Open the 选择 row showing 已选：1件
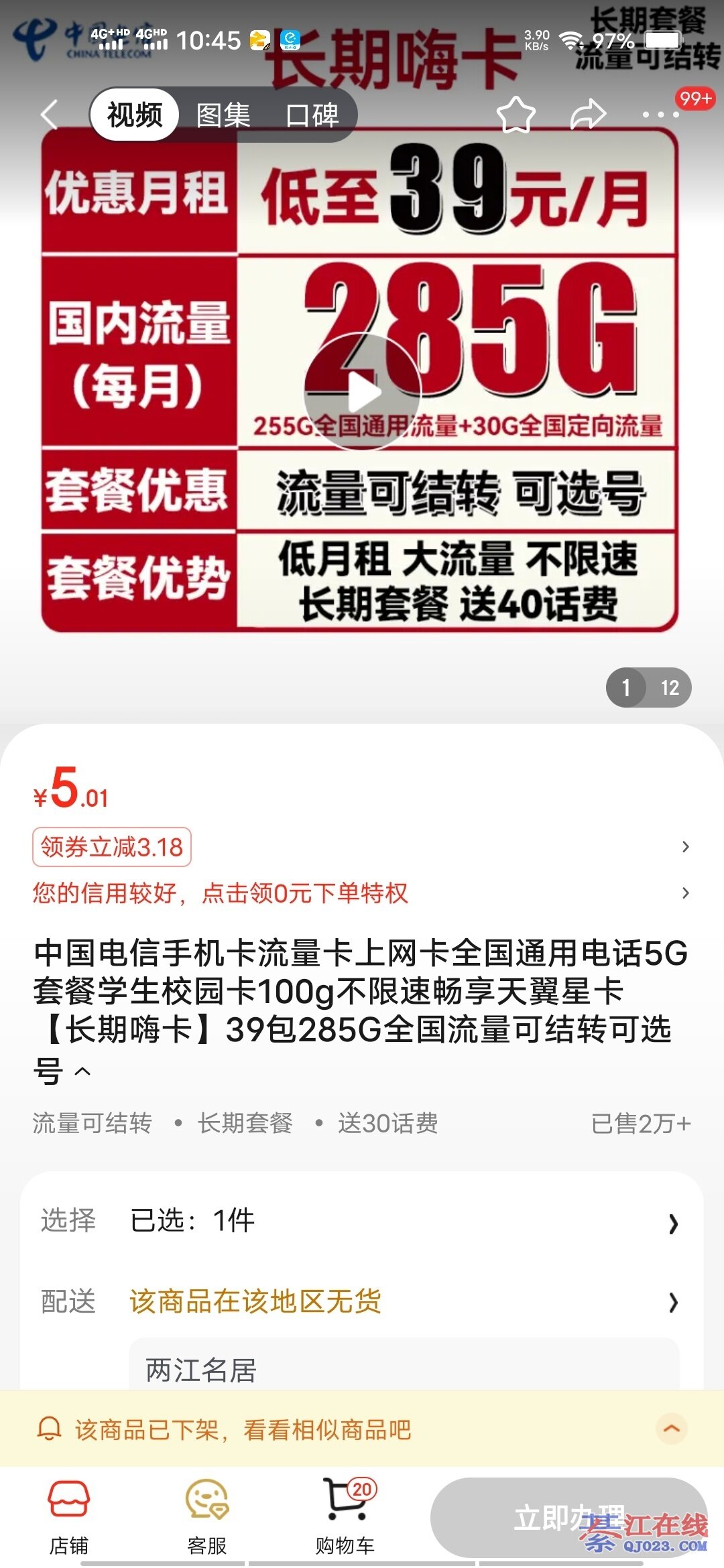The width and height of the screenshot is (724, 1568). point(362,1222)
